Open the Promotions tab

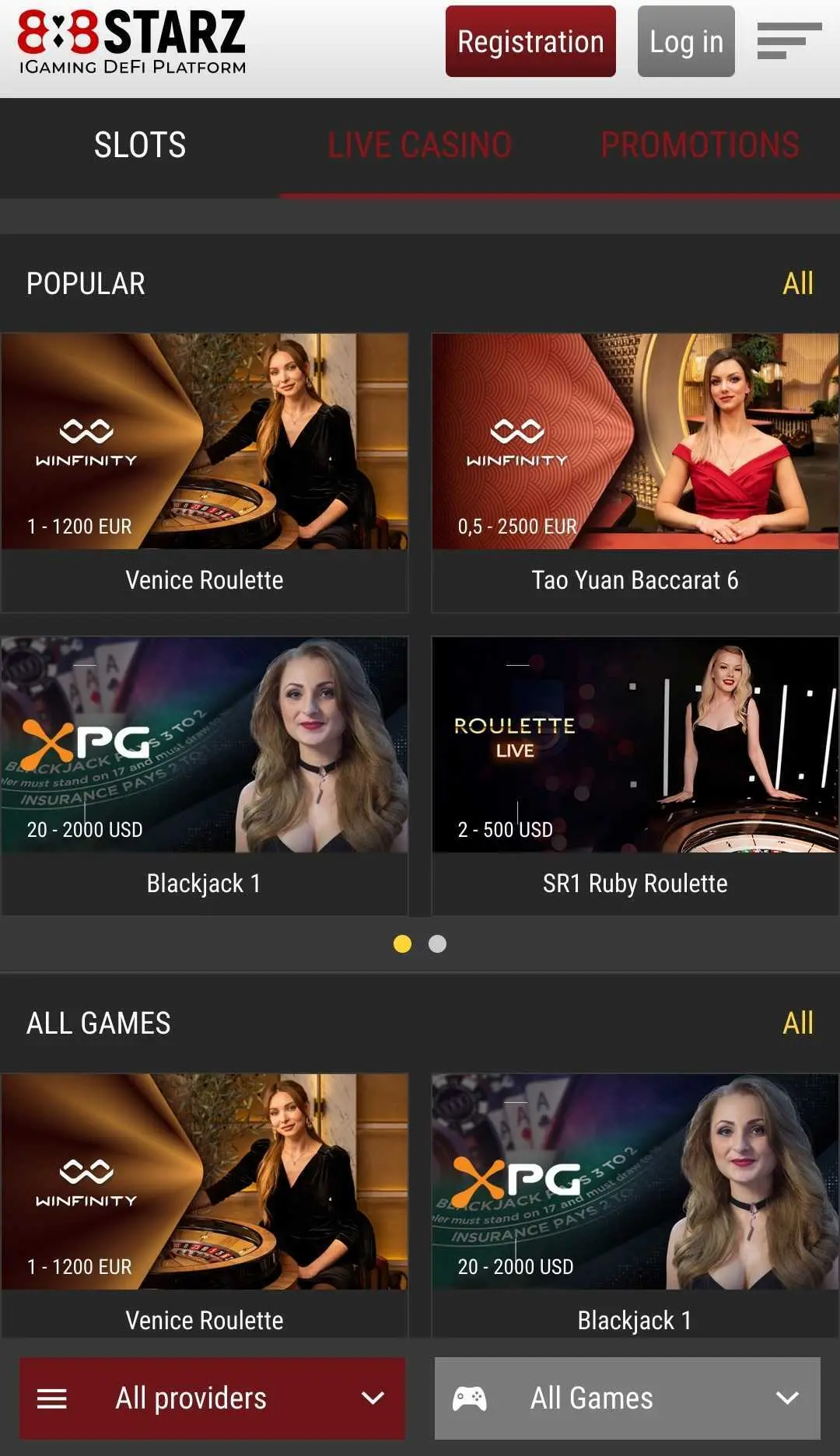coord(700,145)
